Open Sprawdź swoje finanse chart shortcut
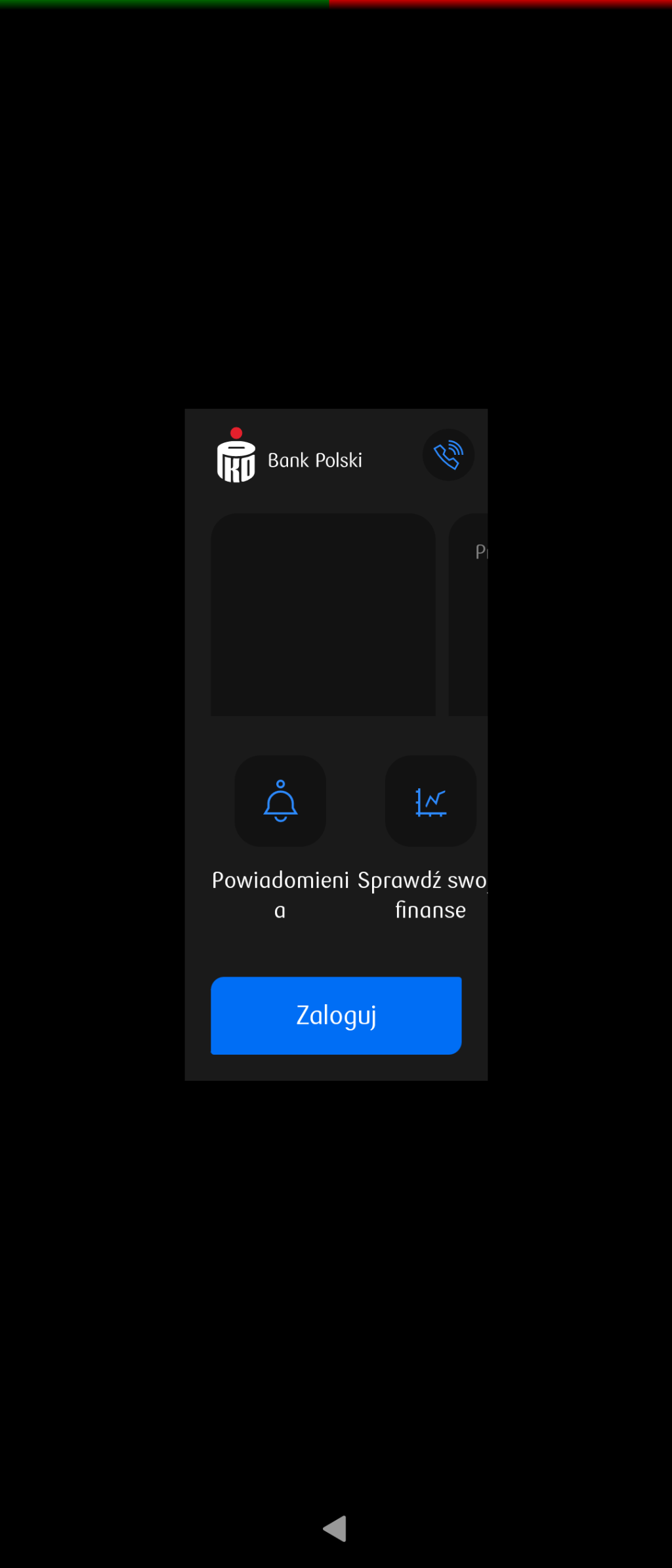672x1568 pixels. (x=430, y=801)
